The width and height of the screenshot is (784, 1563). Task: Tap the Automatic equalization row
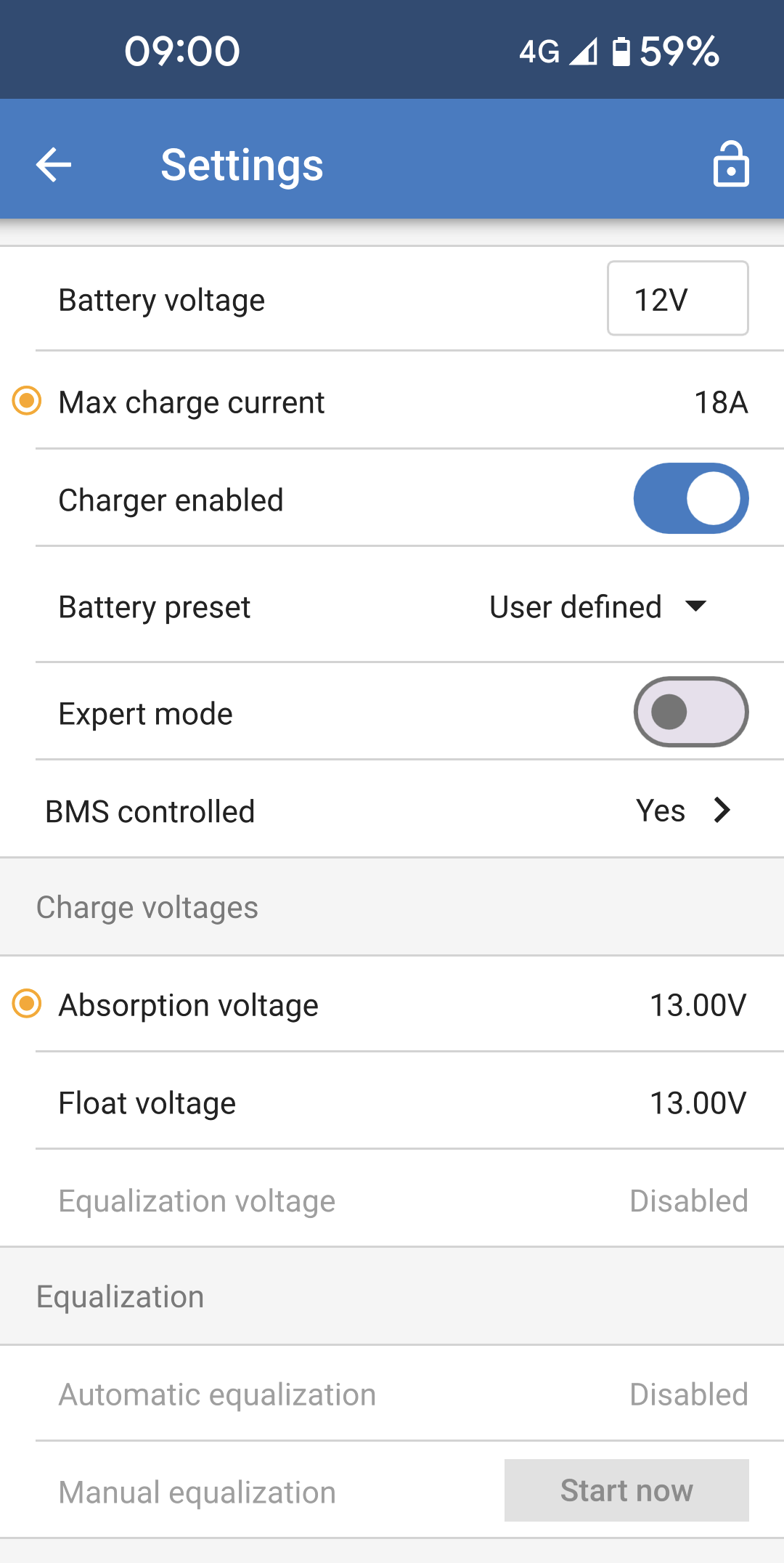tap(392, 1393)
